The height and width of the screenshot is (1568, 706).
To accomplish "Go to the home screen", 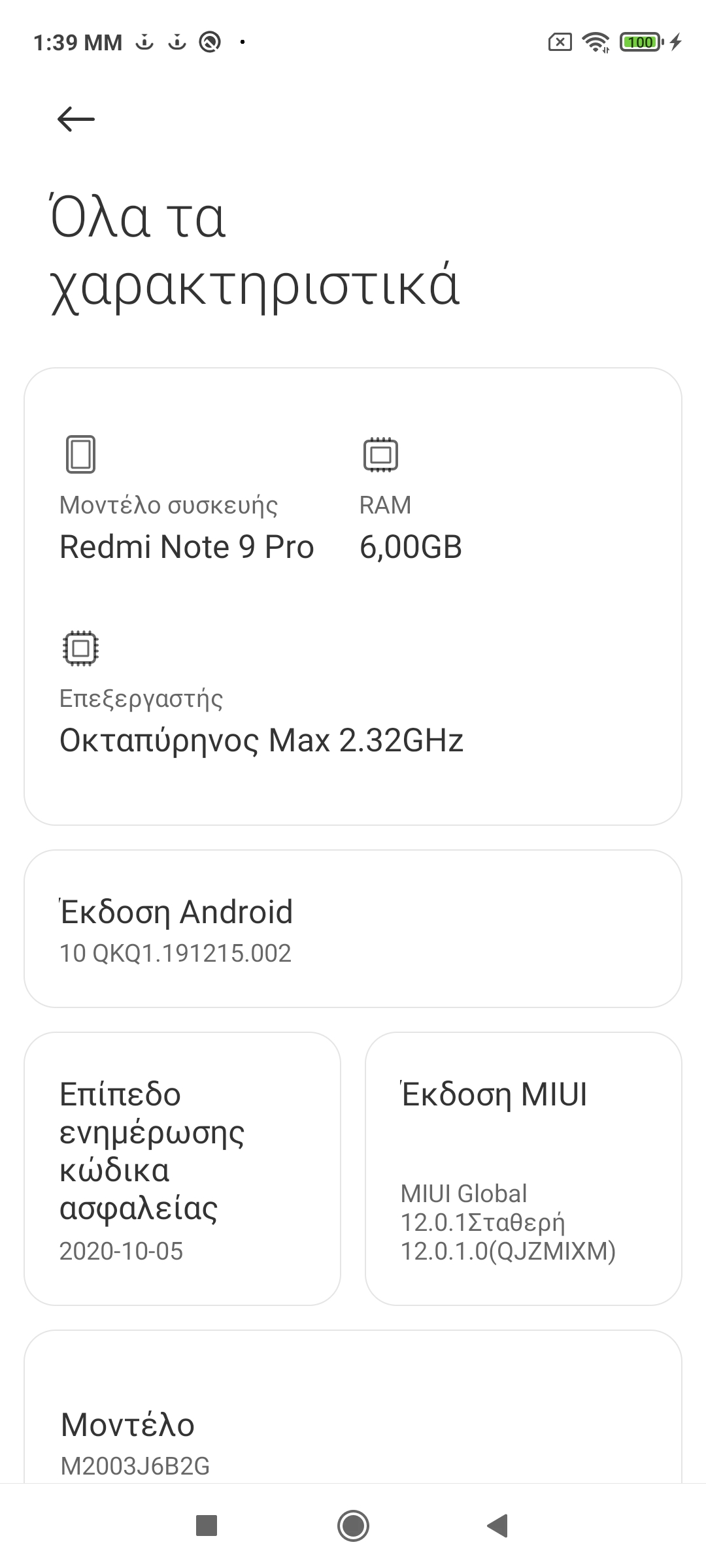I will (x=353, y=1526).
